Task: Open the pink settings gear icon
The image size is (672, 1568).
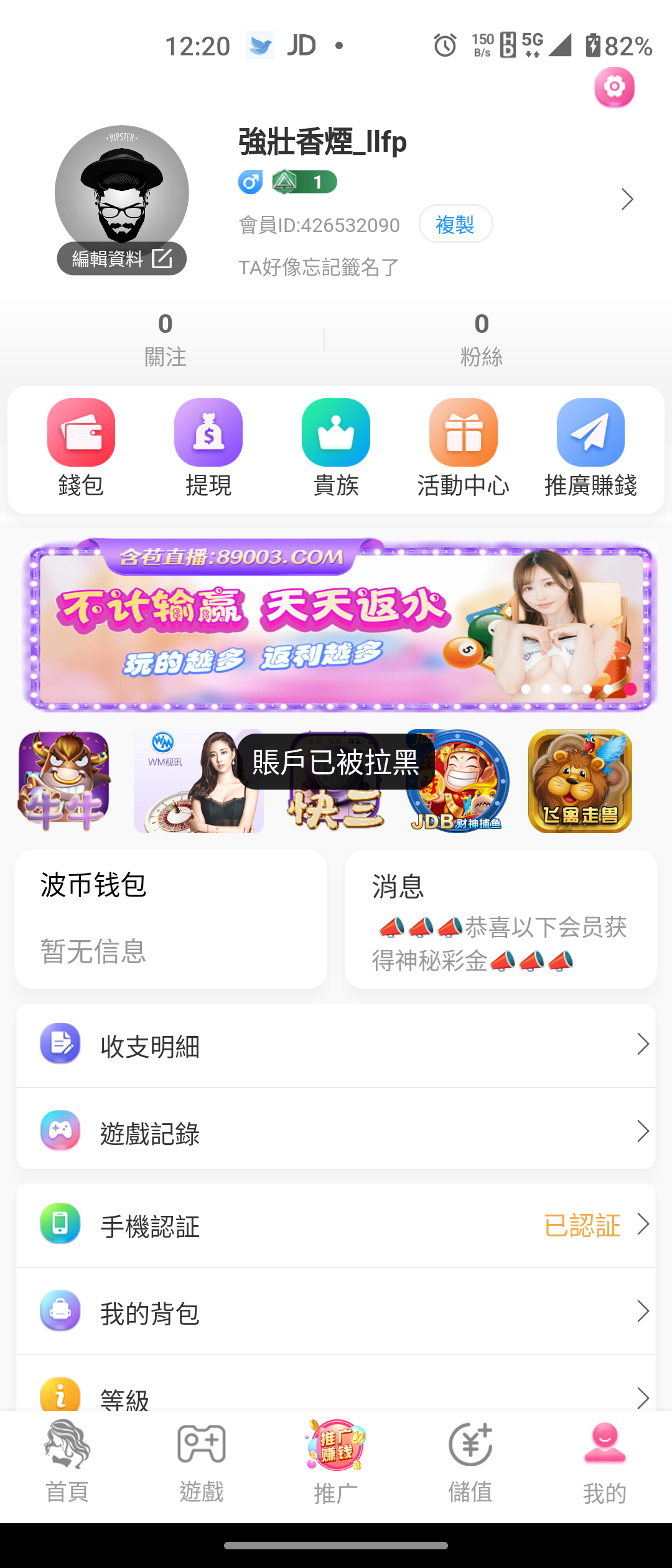Action: pos(614,88)
